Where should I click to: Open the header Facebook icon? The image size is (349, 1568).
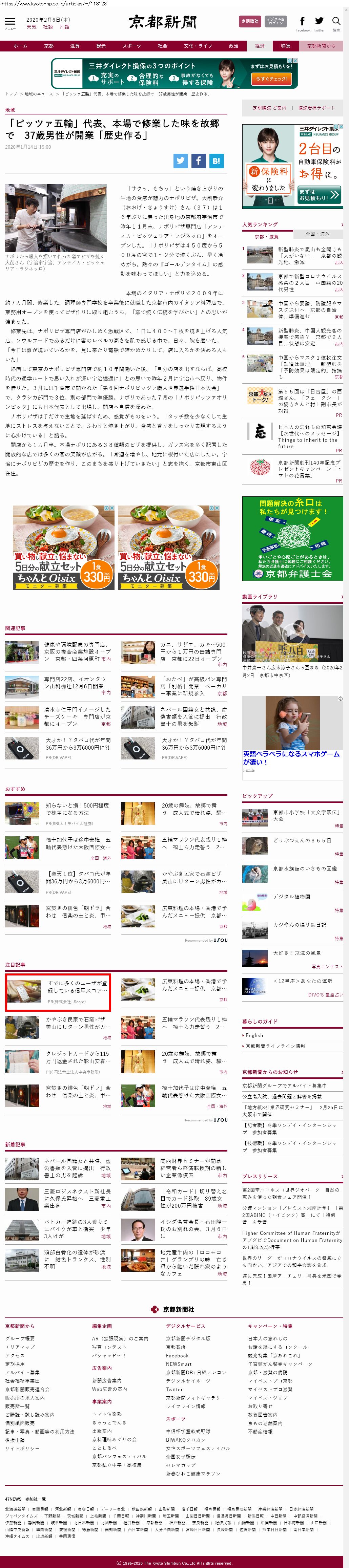coord(303,23)
